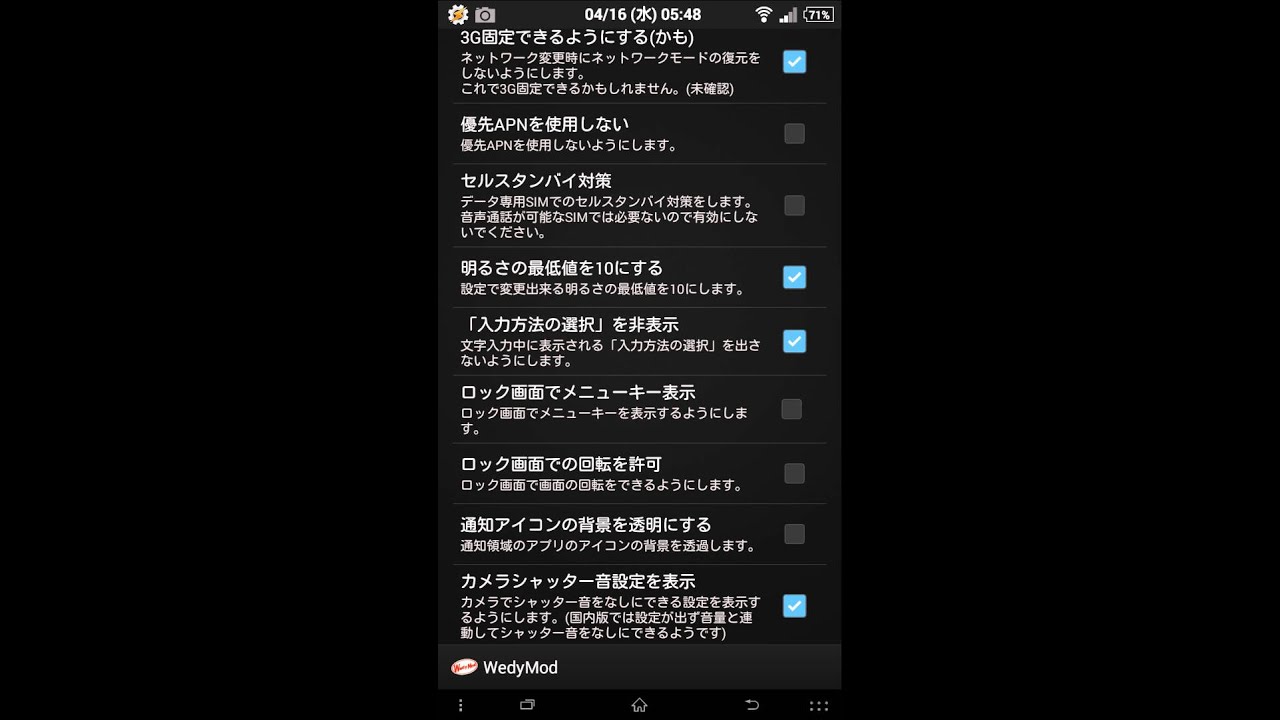Screen dimensions: 1280x720
Task: Uncheck カメラシャッター音設定を表示
Action: pos(794,606)
